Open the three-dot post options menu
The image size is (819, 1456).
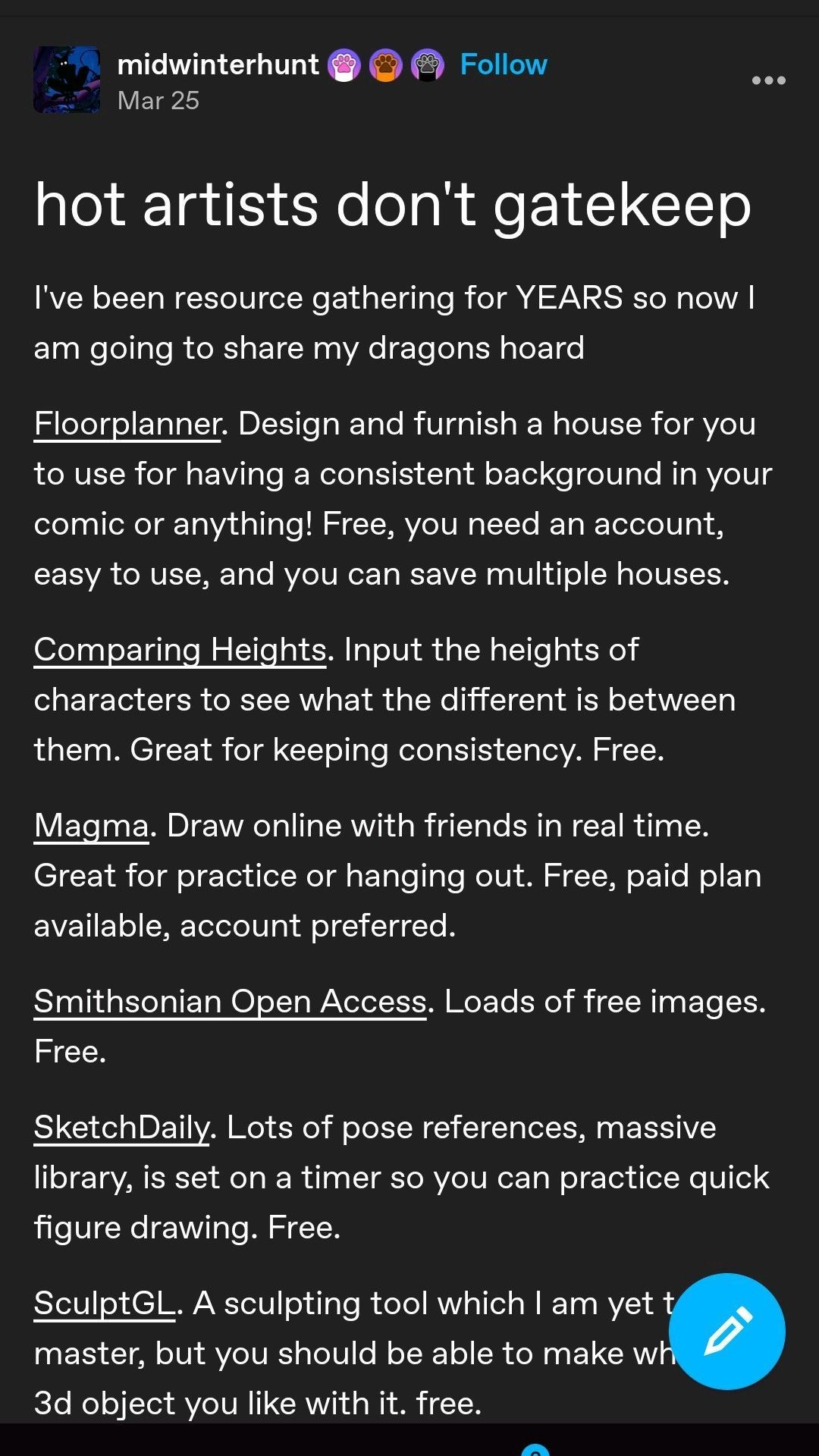[x=770, y=80]
